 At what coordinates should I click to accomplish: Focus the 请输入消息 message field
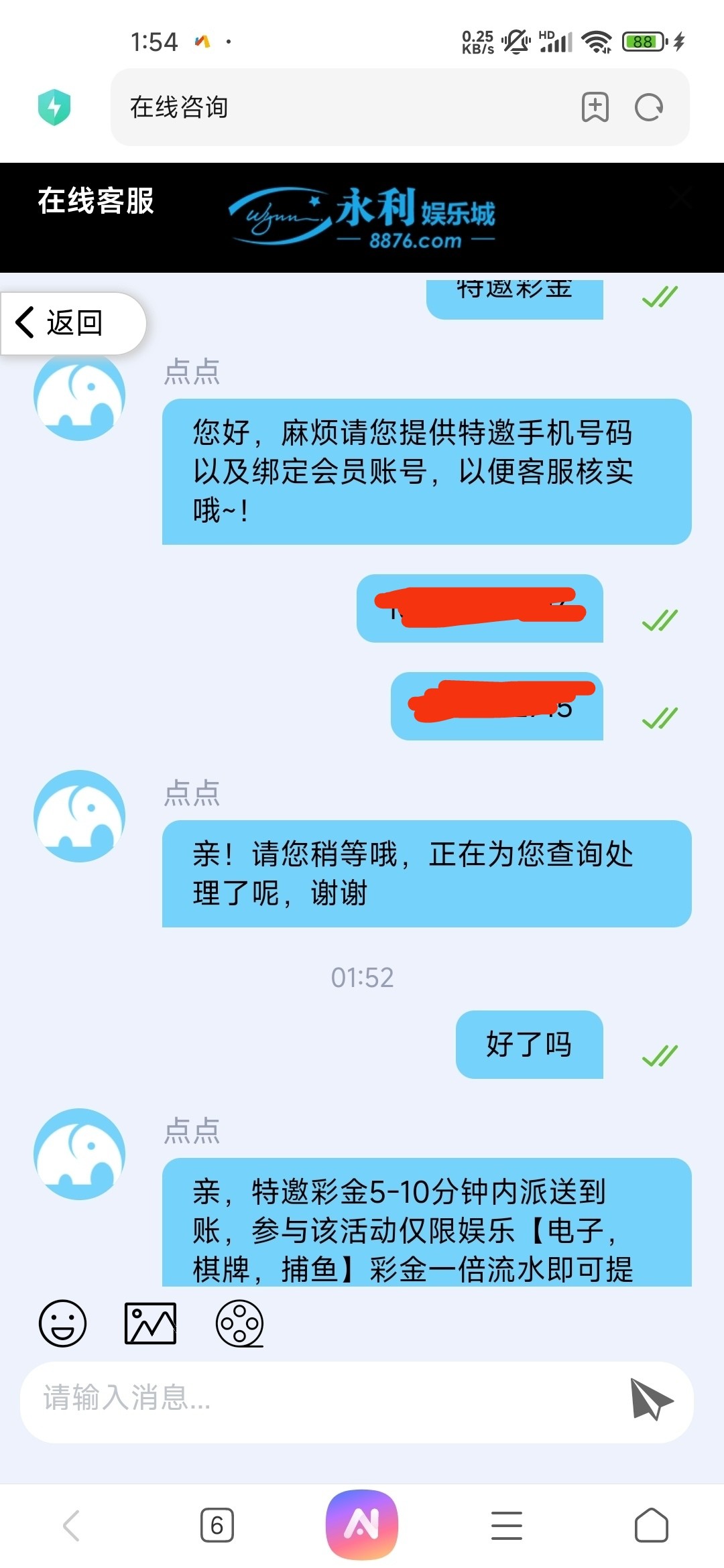tap(322, 1398)
